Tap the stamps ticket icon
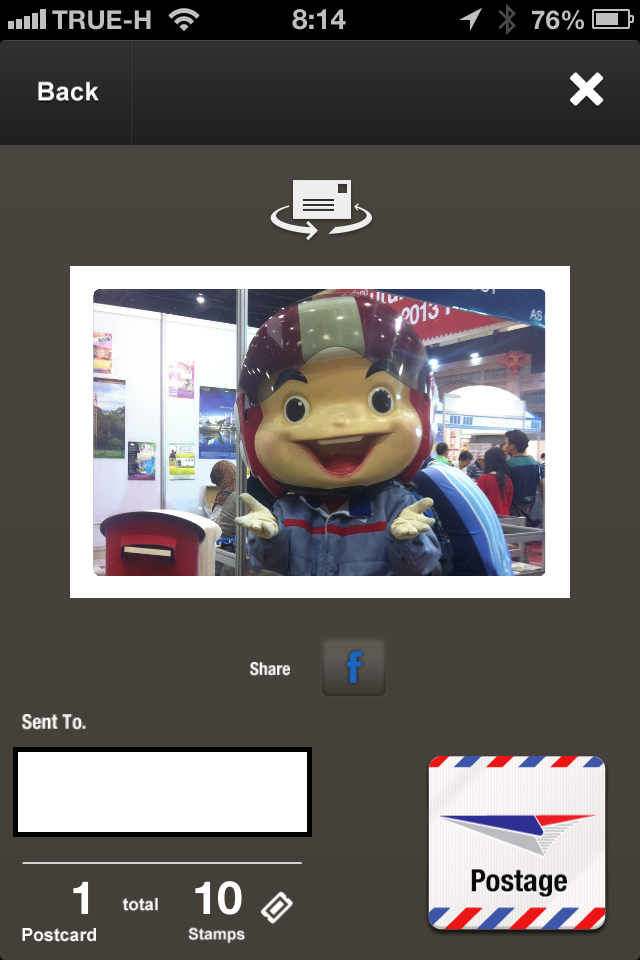 pos(277,907)
